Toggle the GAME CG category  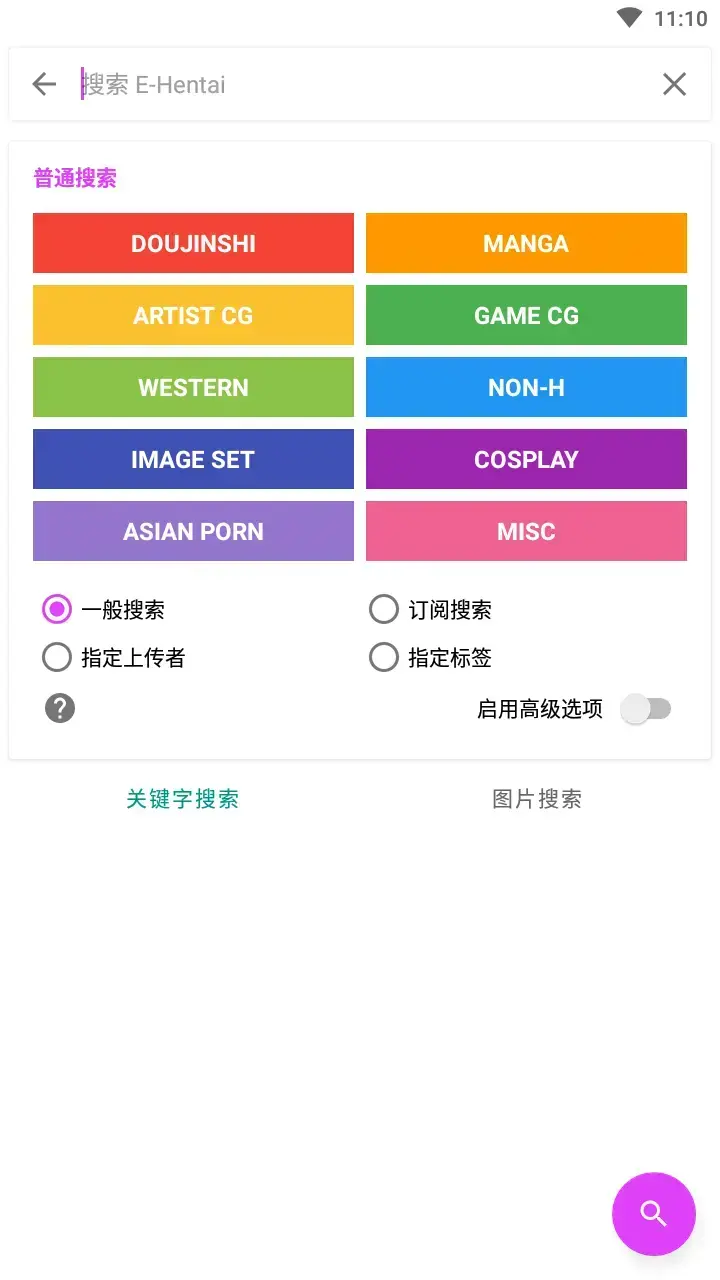point(526,315)
